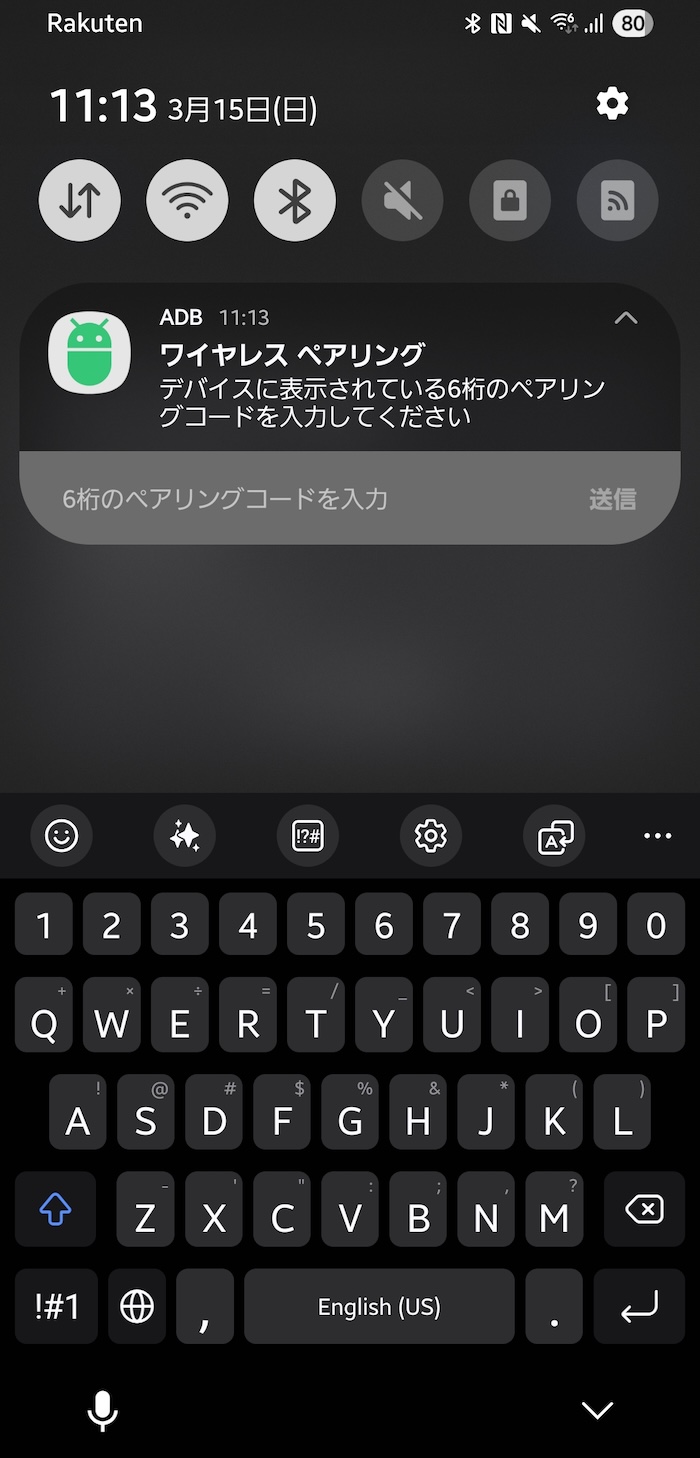Focus the 6-digit pairing code field
700x1458 pixels.
pos(300,498)
